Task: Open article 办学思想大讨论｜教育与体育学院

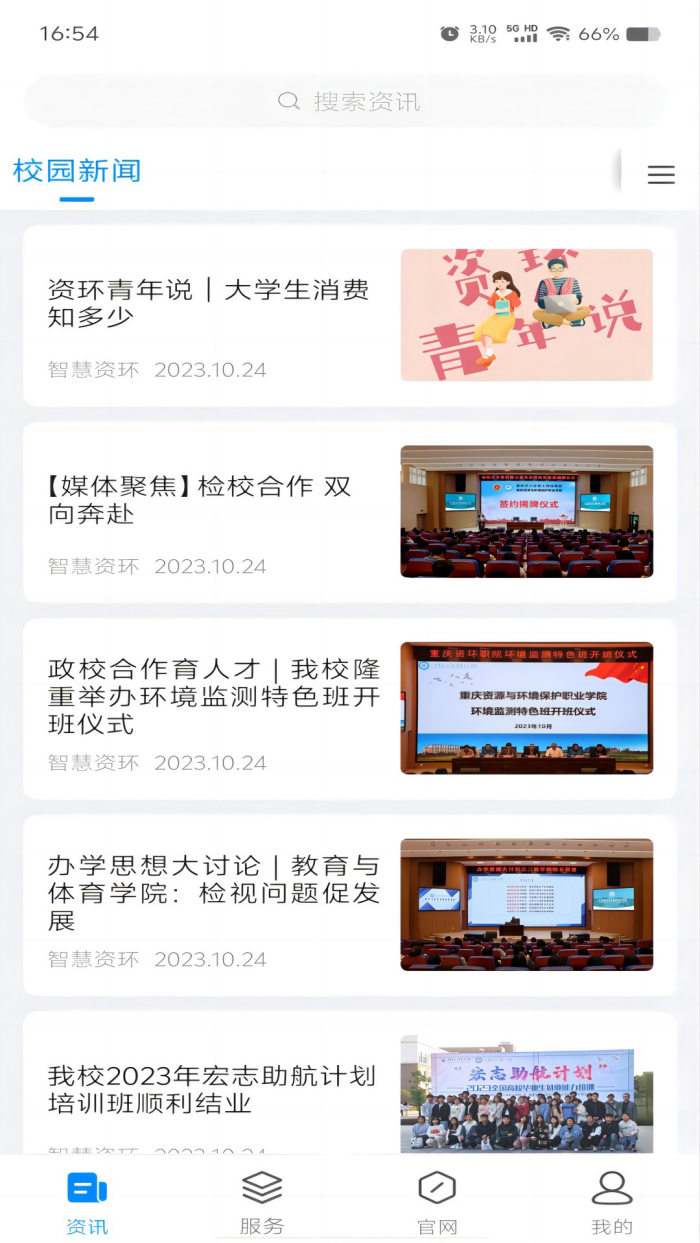Action: point(213,893)
